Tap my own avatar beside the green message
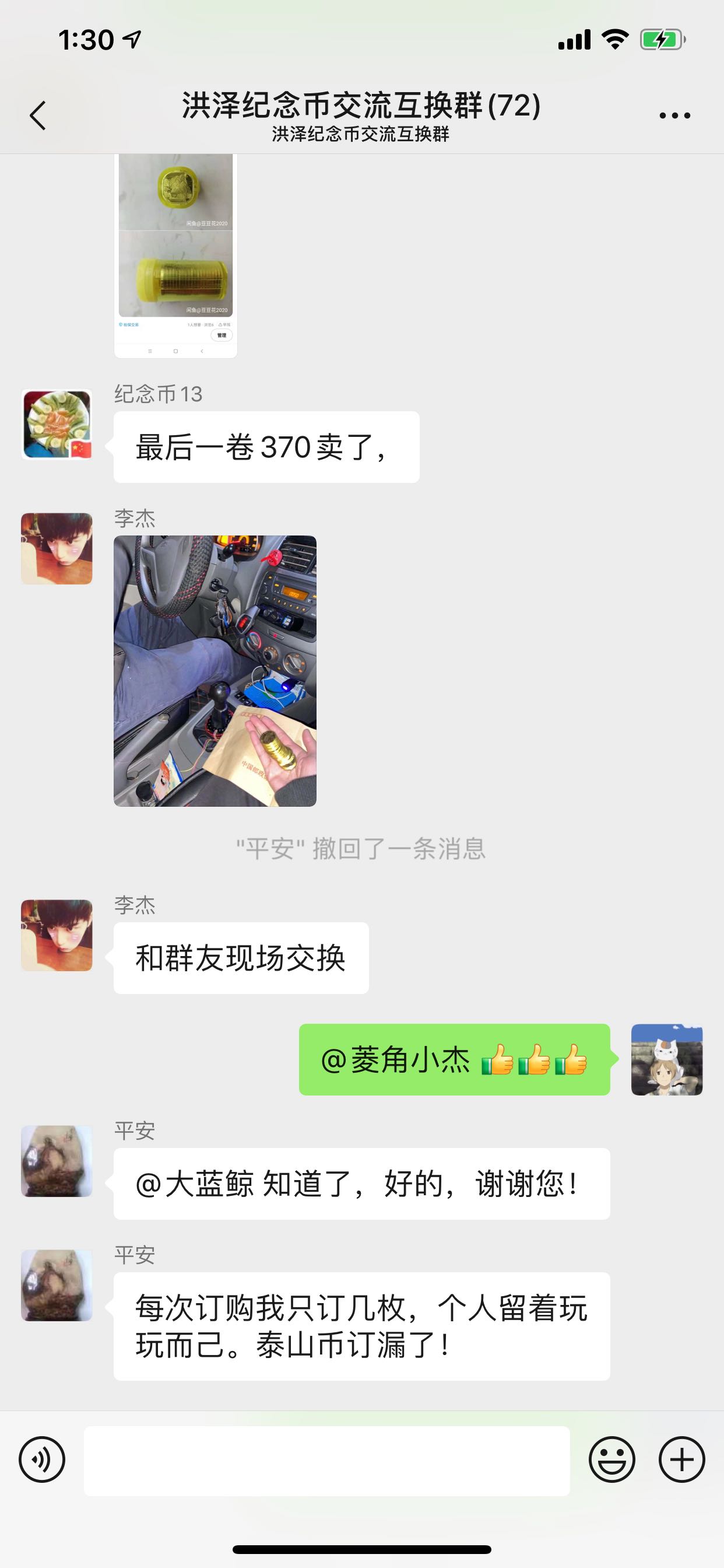Viewport: 724px width, 1568px height. click(x=667, y=1059)
